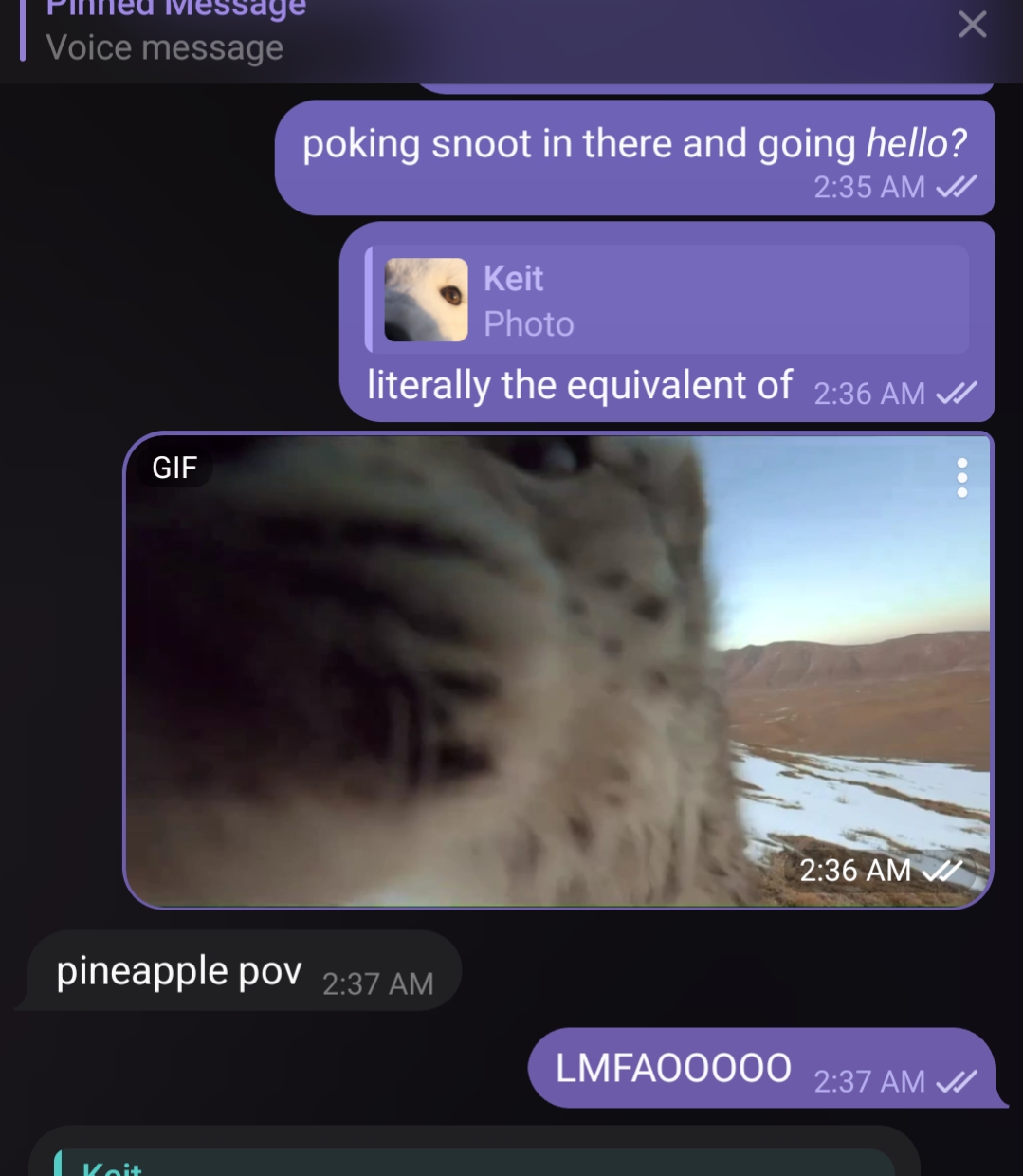Viewport: 1023px width, 1176px height.
Task: Jump to Keit's quoted Photo reply
Action: click(x=667, y=300)
